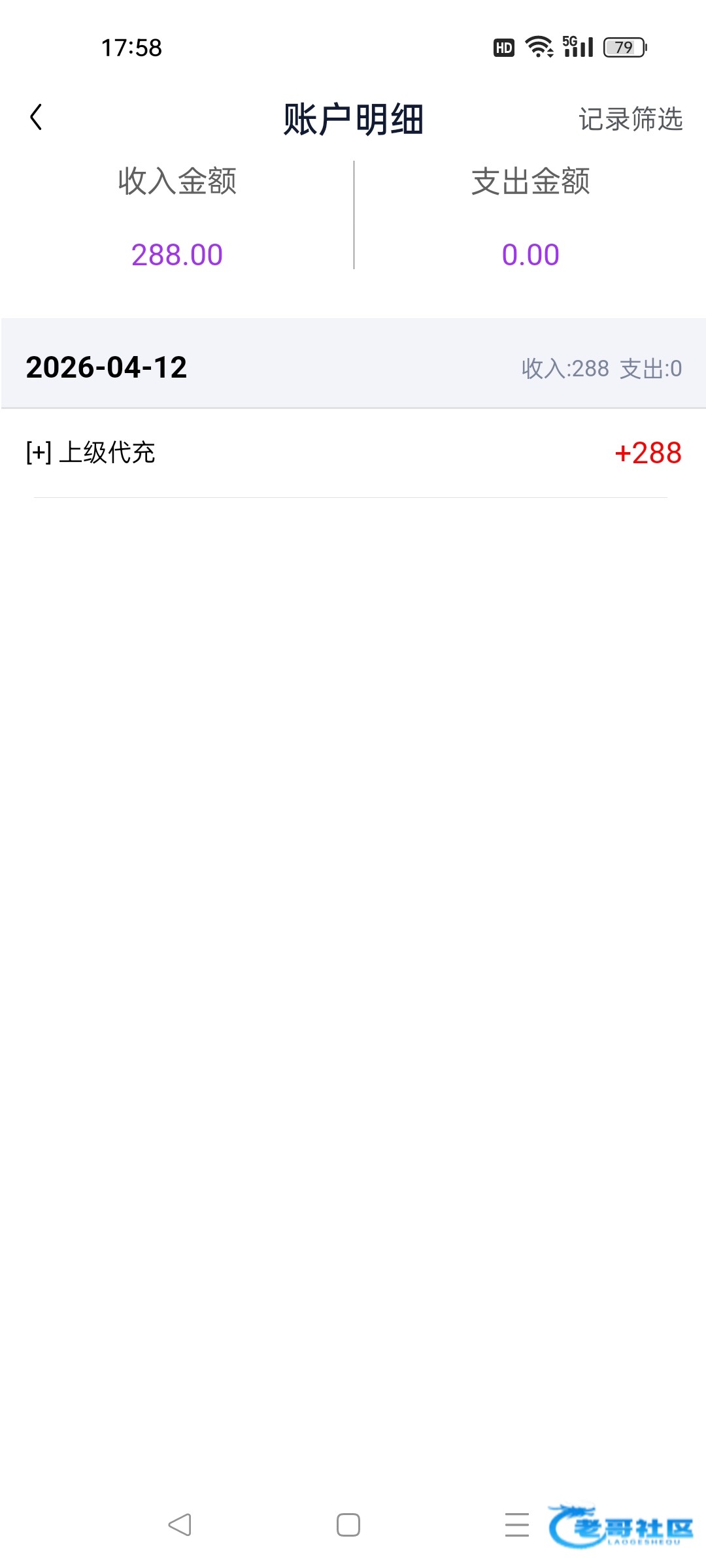This screenshot has height=1568, width=706.
Task: Open the 上级代充 +288 record
Action: [353, 453]
